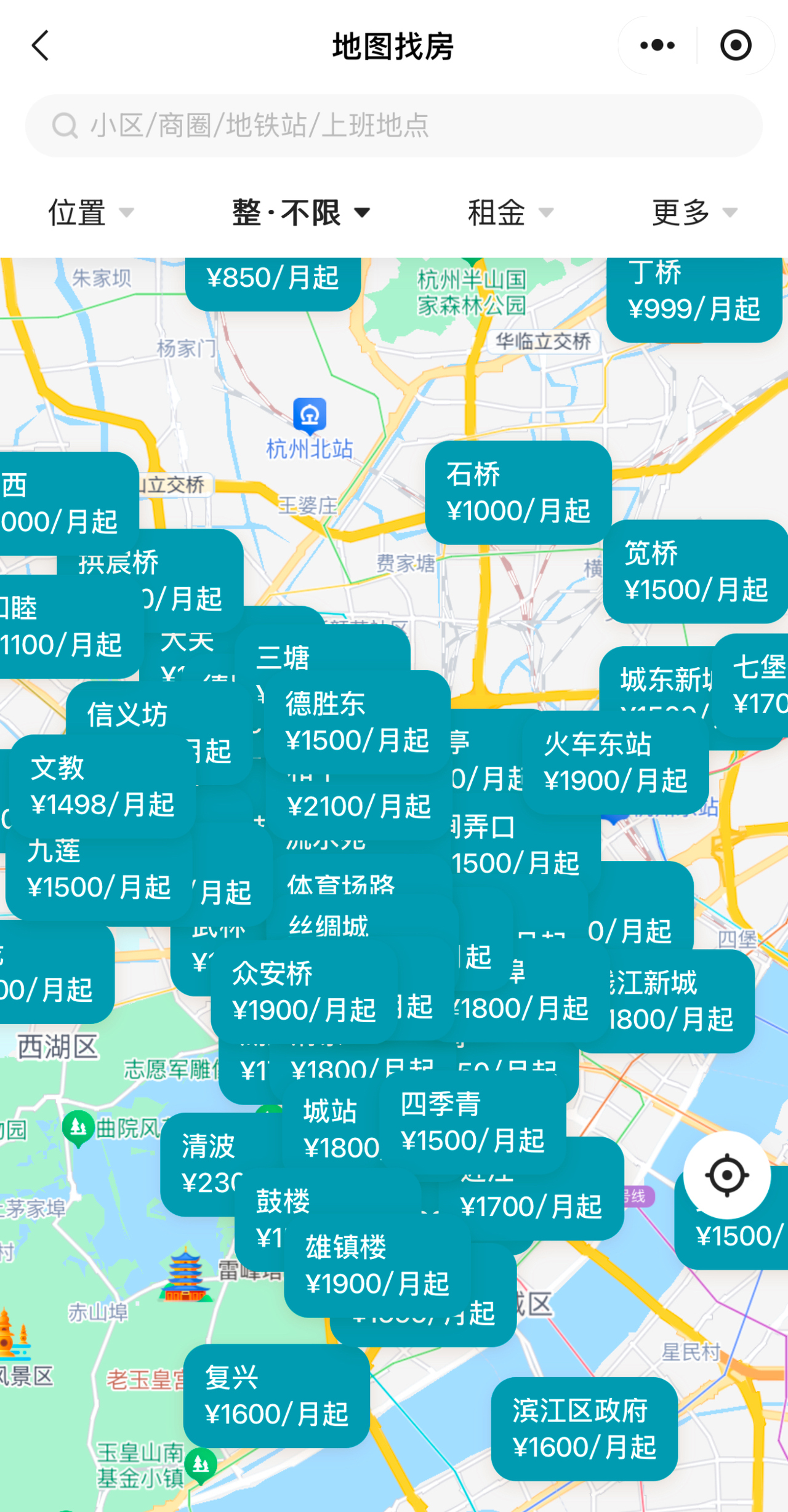Select the 九莲 ¥1500/月起 marker

[x=98, y=870]
